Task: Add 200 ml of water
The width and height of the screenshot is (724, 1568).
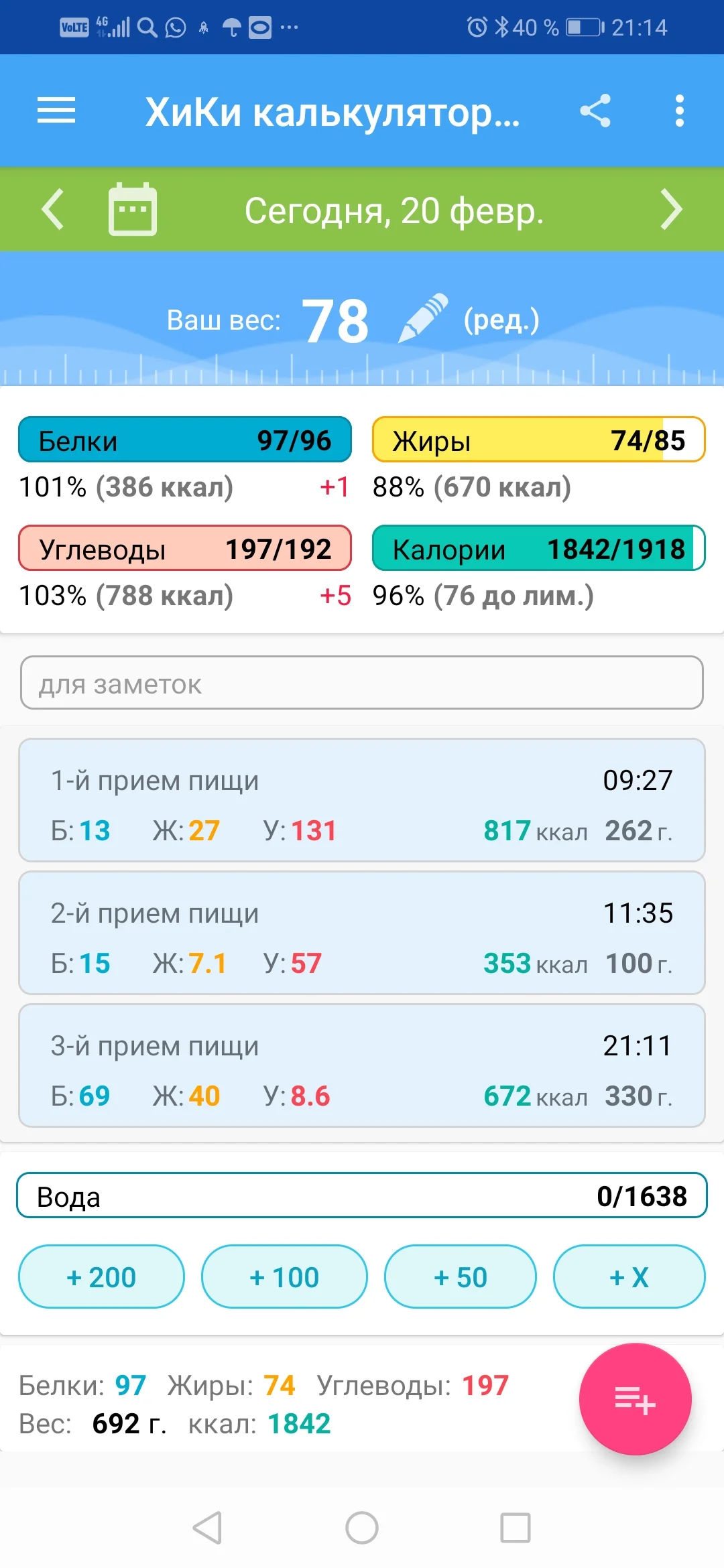Action: pos(101,1276)
